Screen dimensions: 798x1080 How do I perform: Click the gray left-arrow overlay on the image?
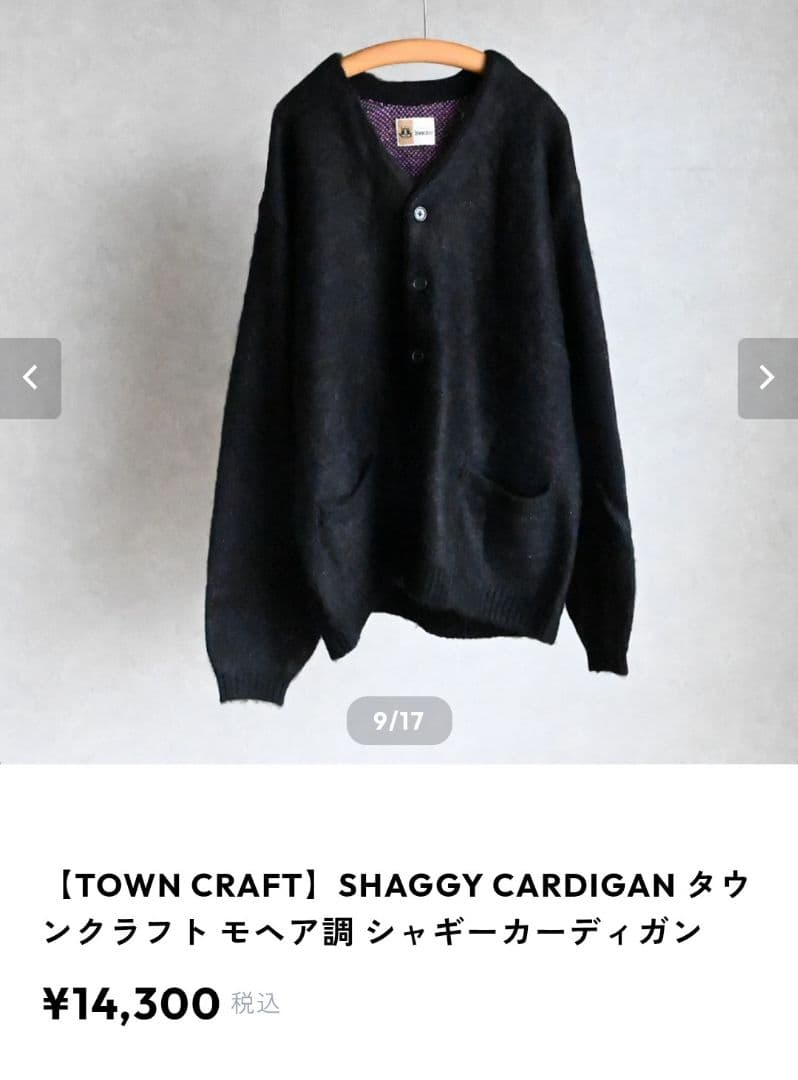pyautogui.click(x=31, y=378)
